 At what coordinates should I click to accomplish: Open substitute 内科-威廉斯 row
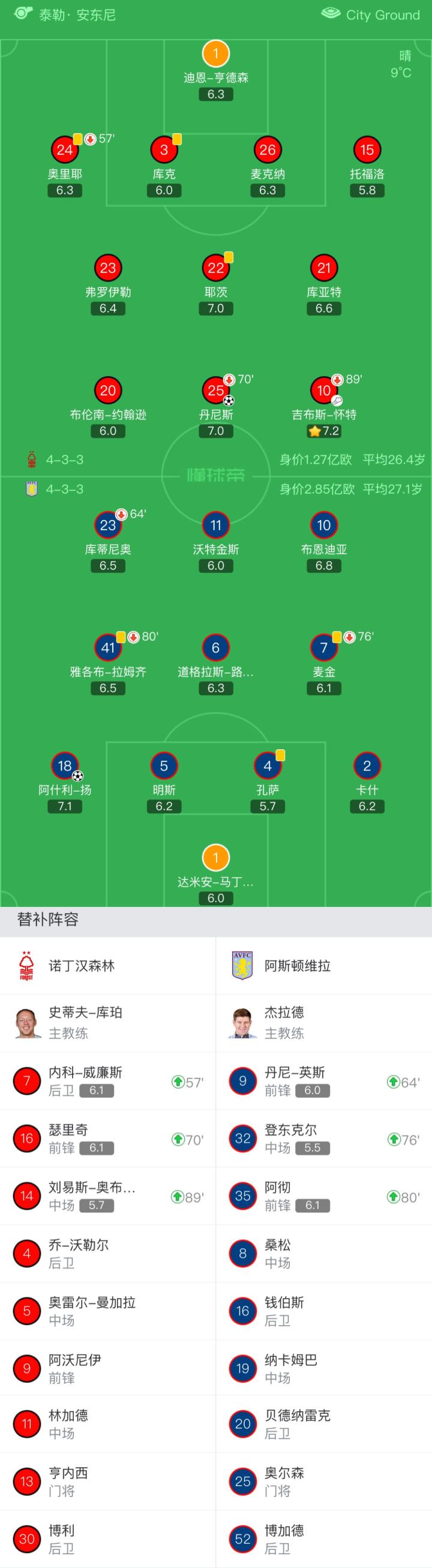[107, 1081]
